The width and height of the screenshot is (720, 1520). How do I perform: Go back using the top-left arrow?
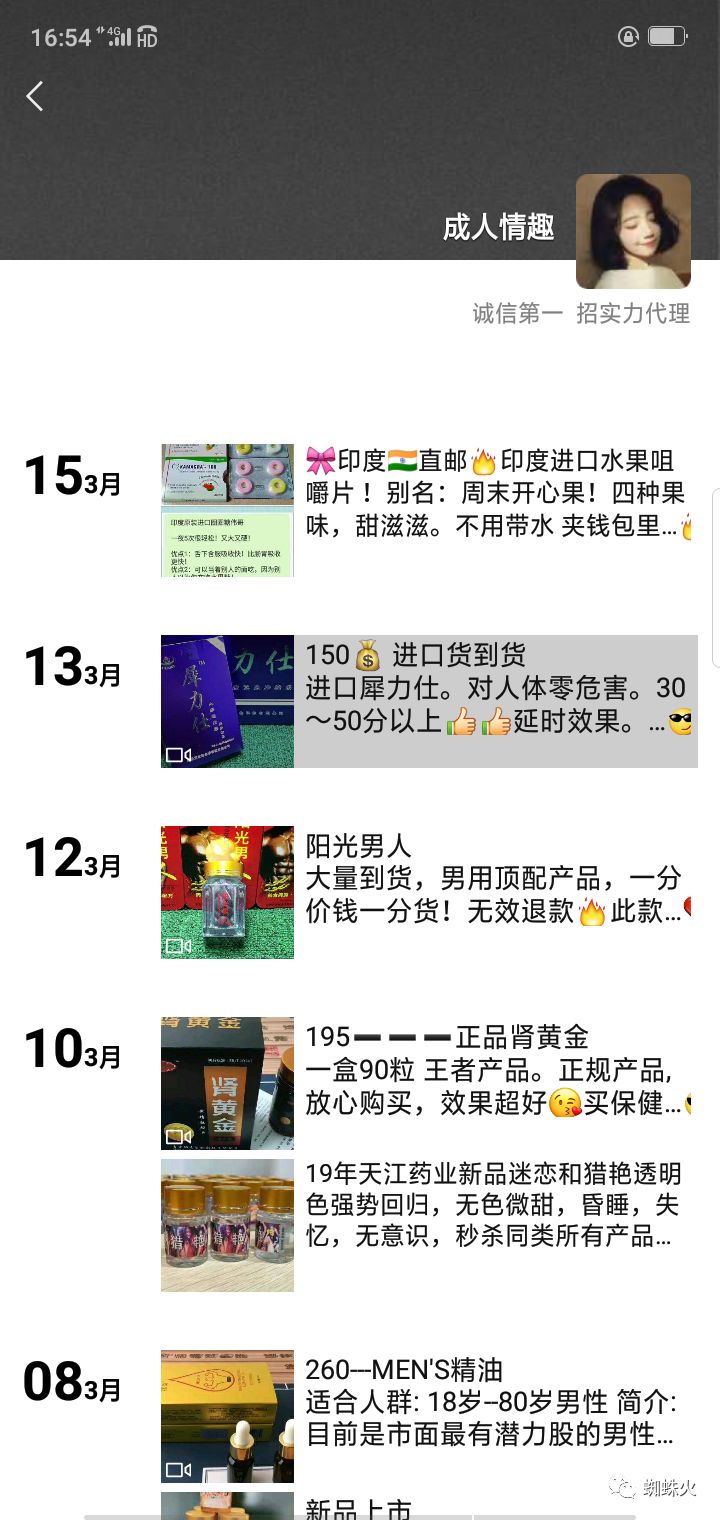(35, 96)
